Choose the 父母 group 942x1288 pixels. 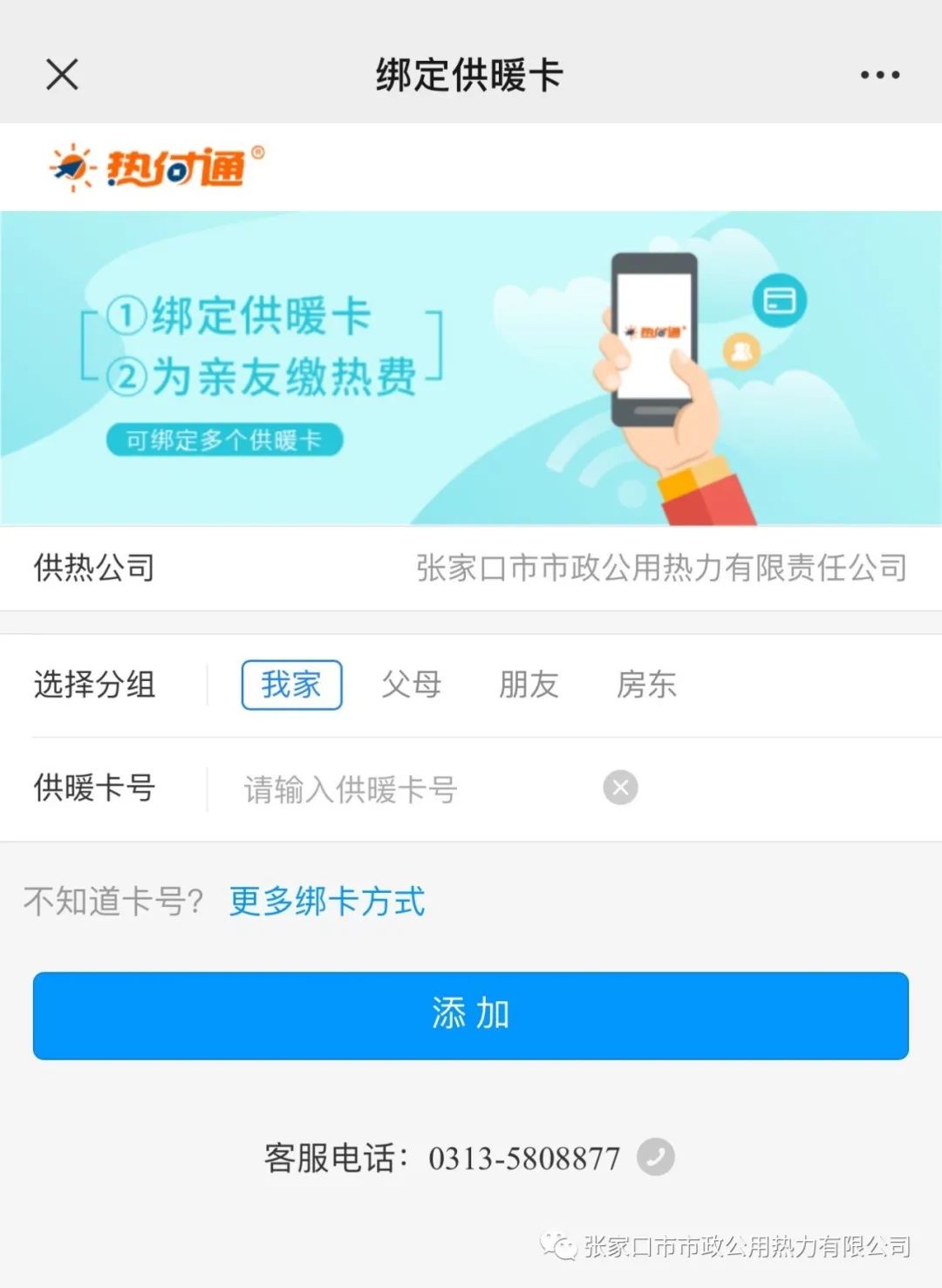(x=411, y=685)
